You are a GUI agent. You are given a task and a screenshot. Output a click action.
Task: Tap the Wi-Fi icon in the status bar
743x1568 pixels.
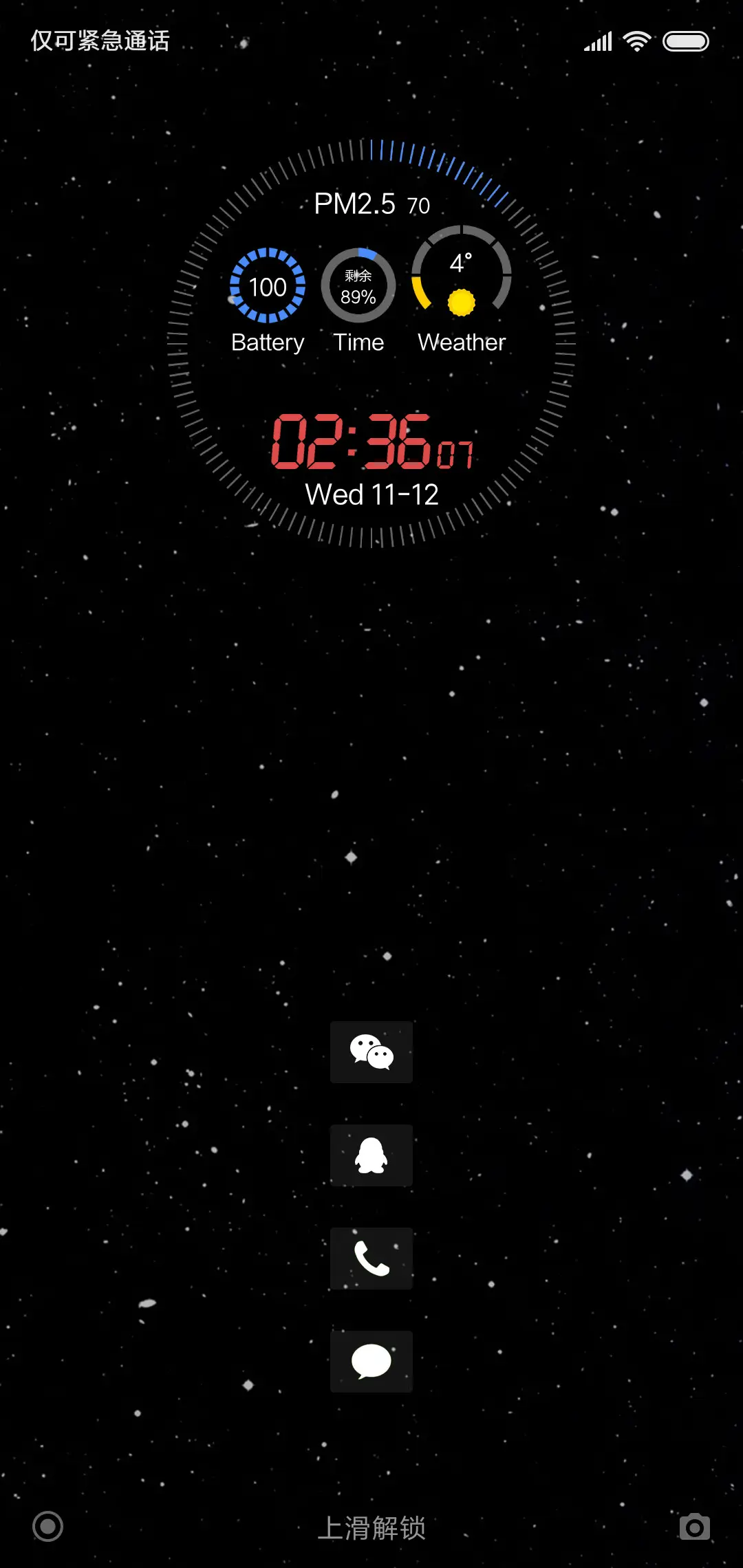point(635,41)
